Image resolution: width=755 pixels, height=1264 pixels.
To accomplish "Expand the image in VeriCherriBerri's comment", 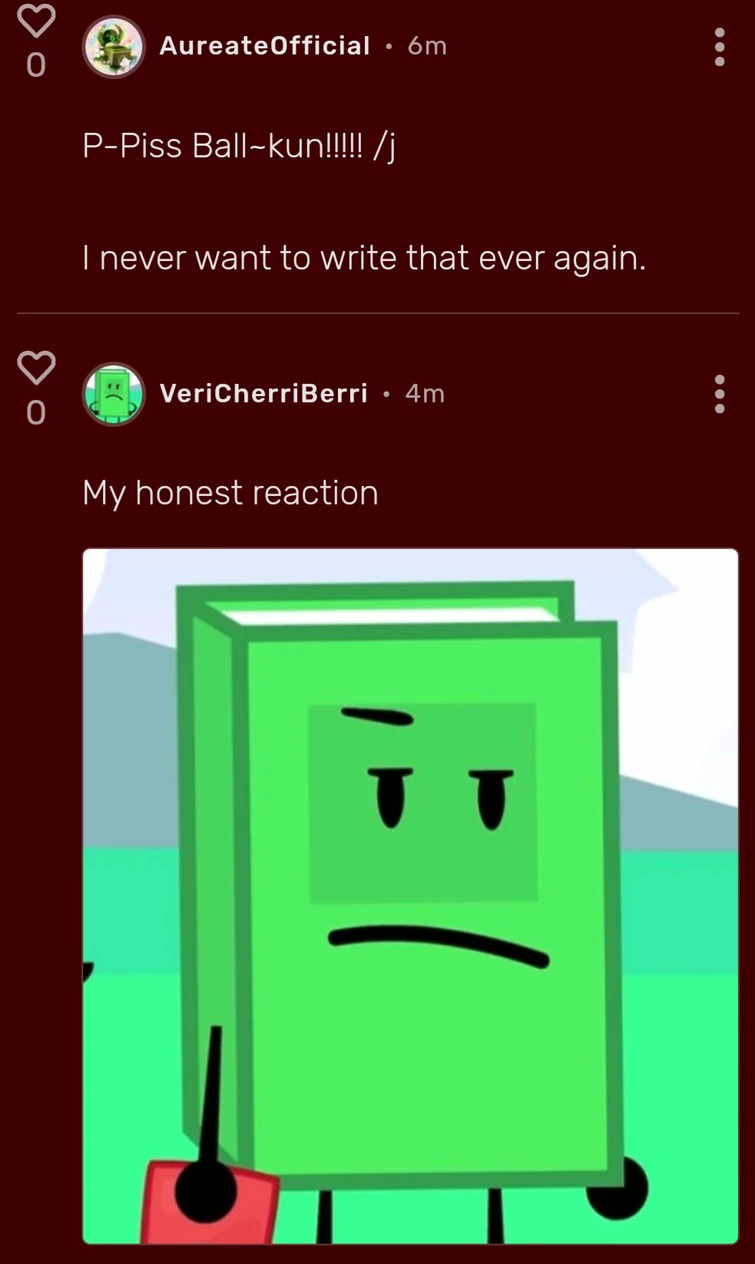I will [410, 895].
